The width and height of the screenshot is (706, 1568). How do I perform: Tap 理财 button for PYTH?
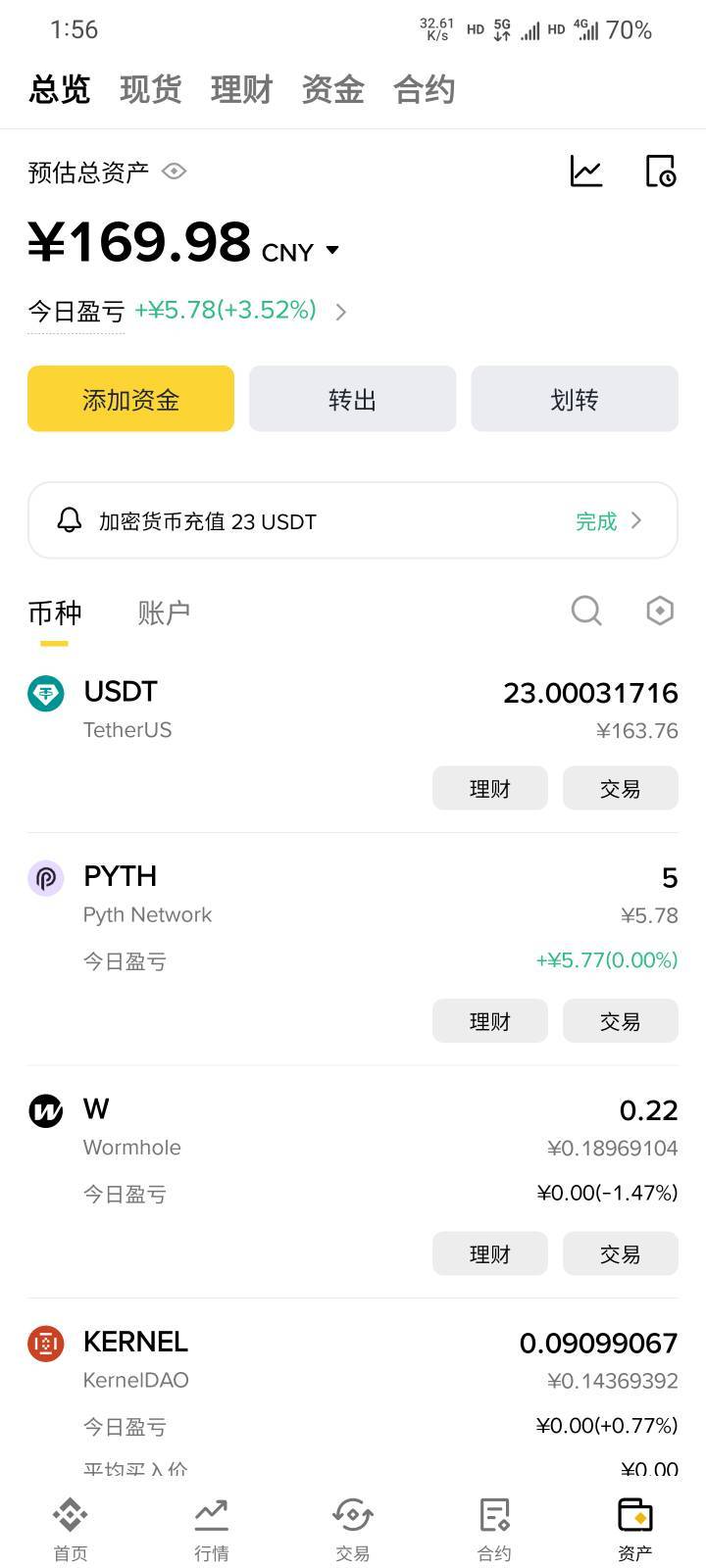(x=489, y=1021)
